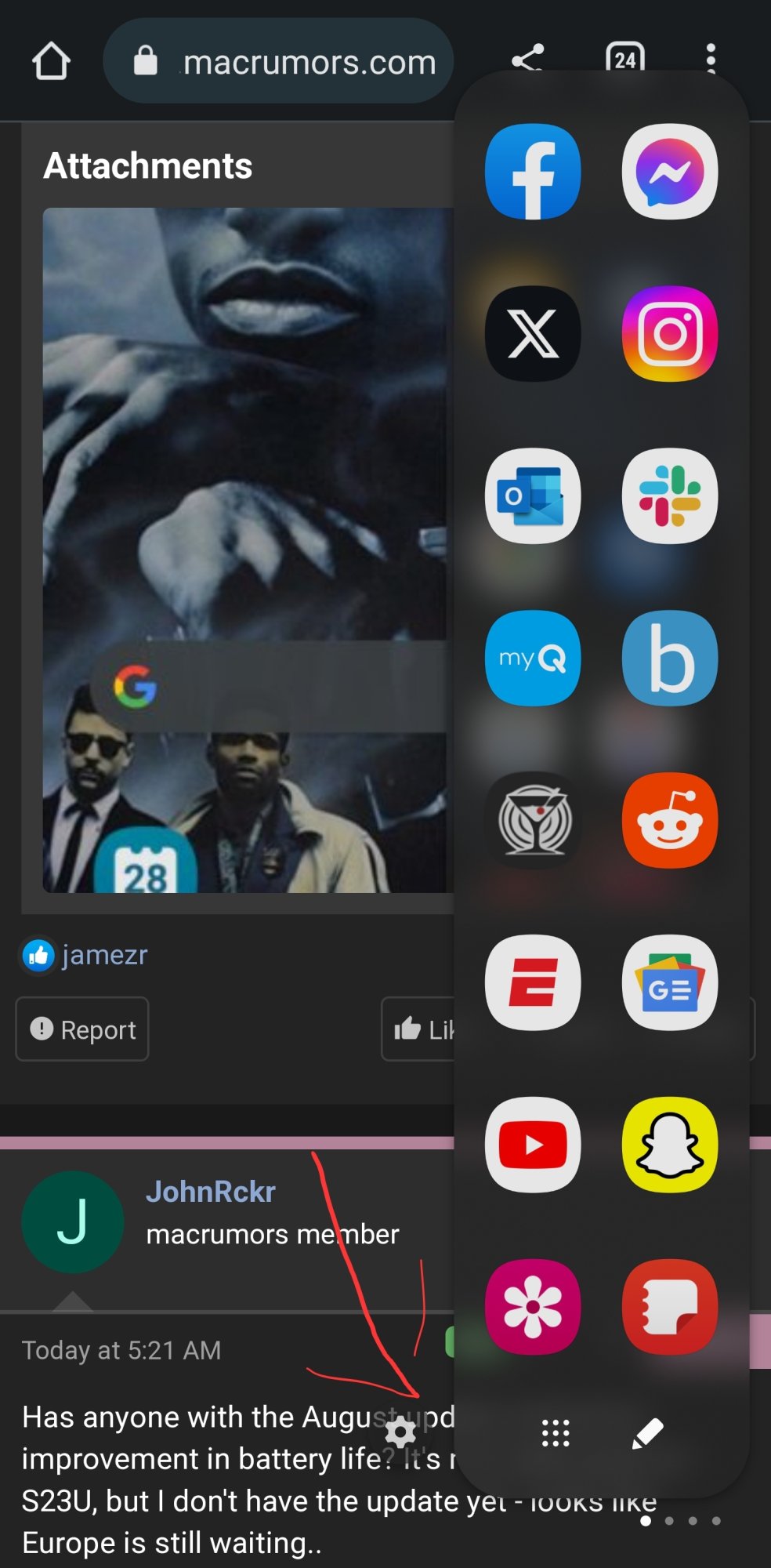Show all apps via the grid icon

pyautogui.click(x=556, y=1433)
